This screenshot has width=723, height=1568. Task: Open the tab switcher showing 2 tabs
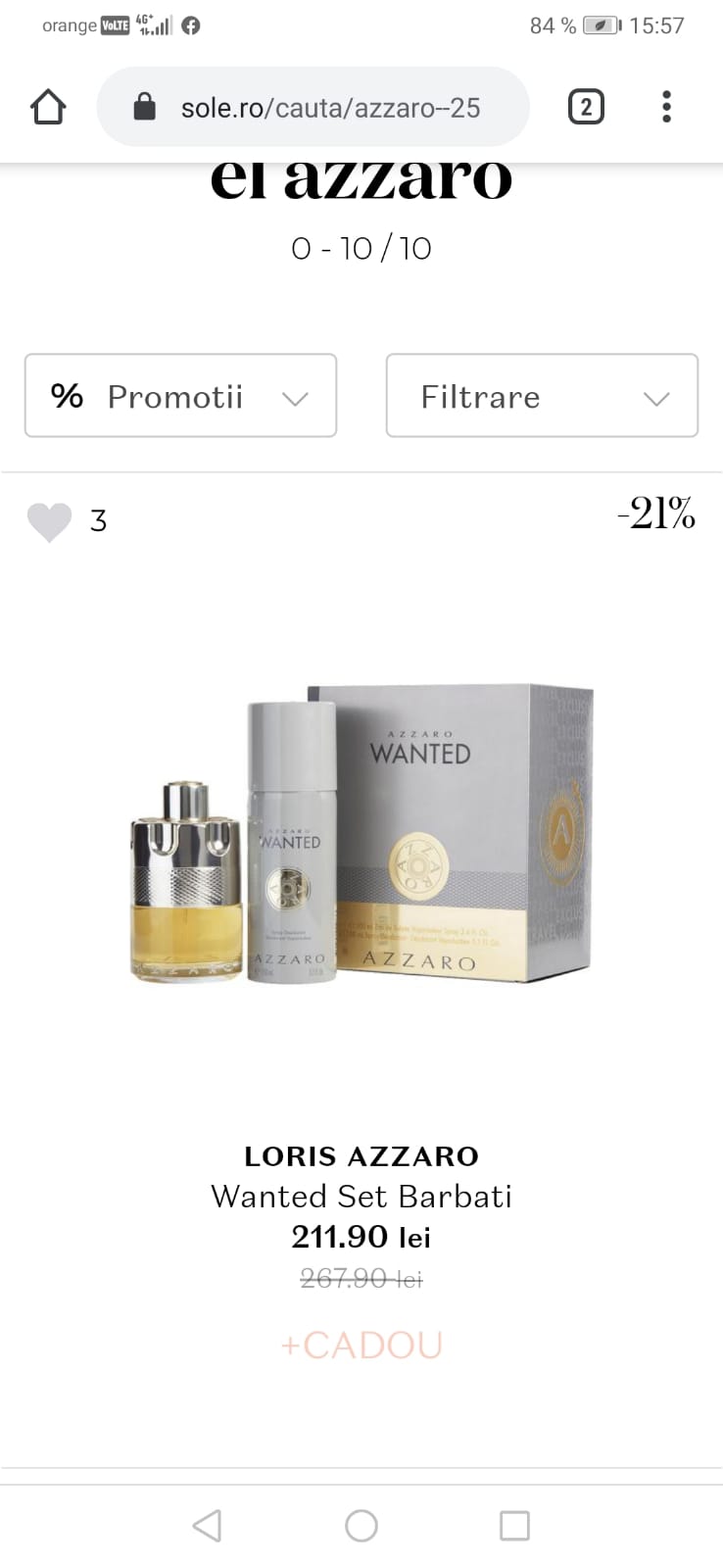coord(586,107)
